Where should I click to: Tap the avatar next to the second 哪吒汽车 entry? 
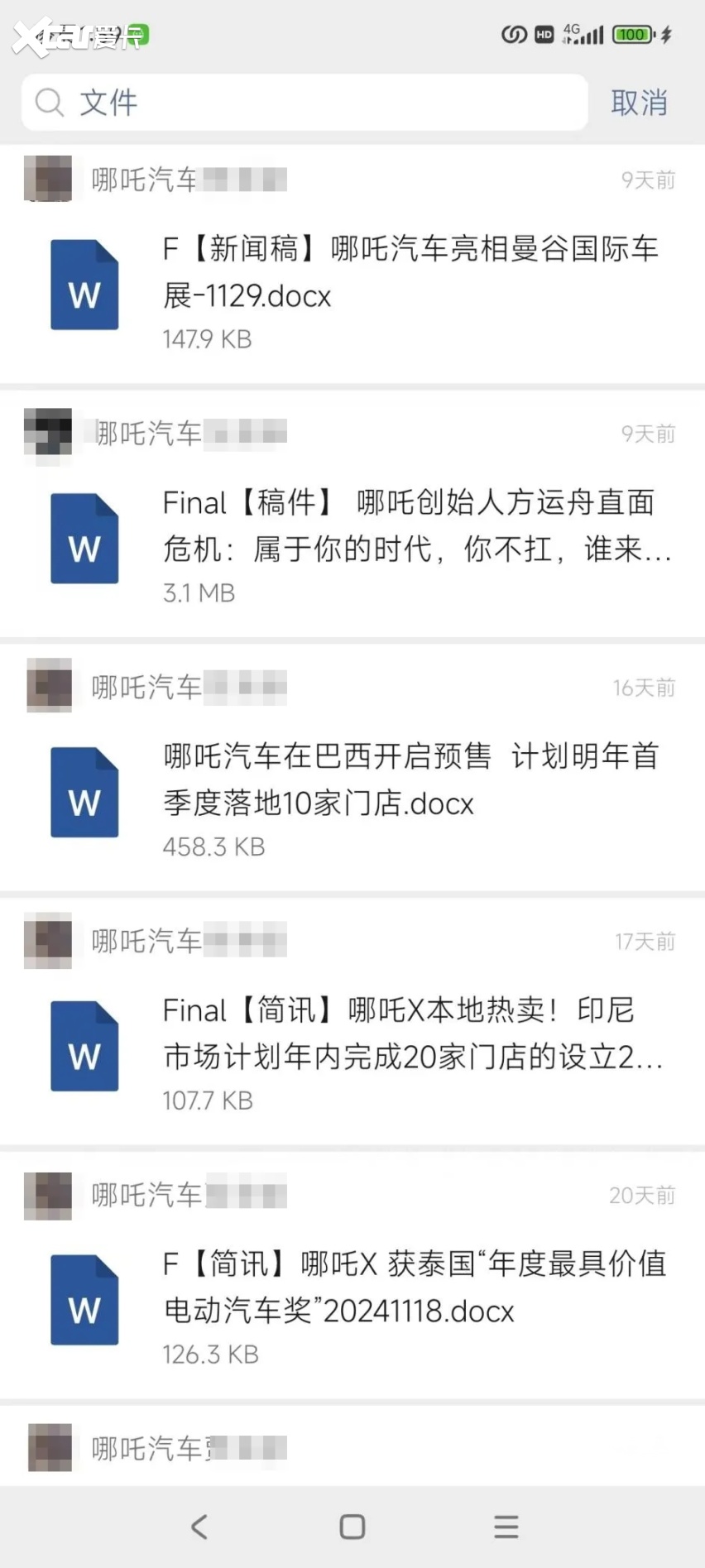pyautogui.click(x=47, y=433)
